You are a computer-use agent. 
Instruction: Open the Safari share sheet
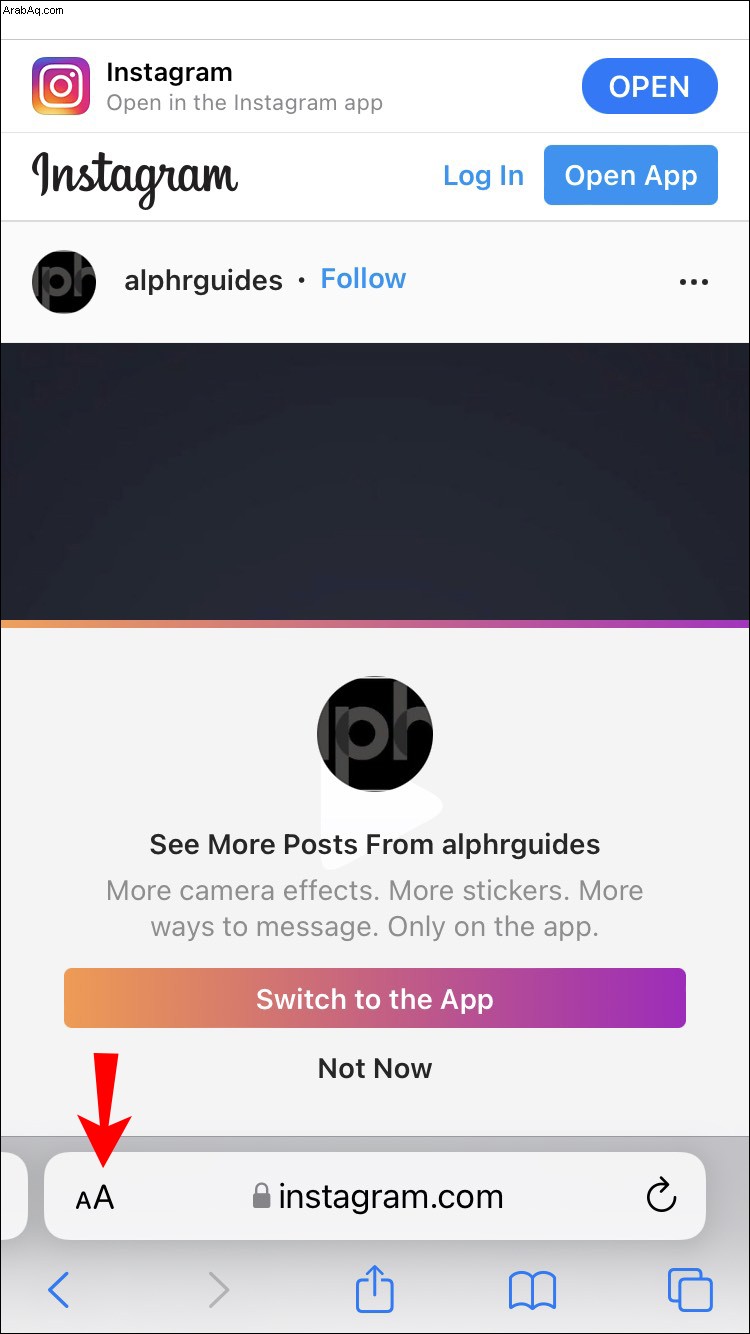point(375,1288)
